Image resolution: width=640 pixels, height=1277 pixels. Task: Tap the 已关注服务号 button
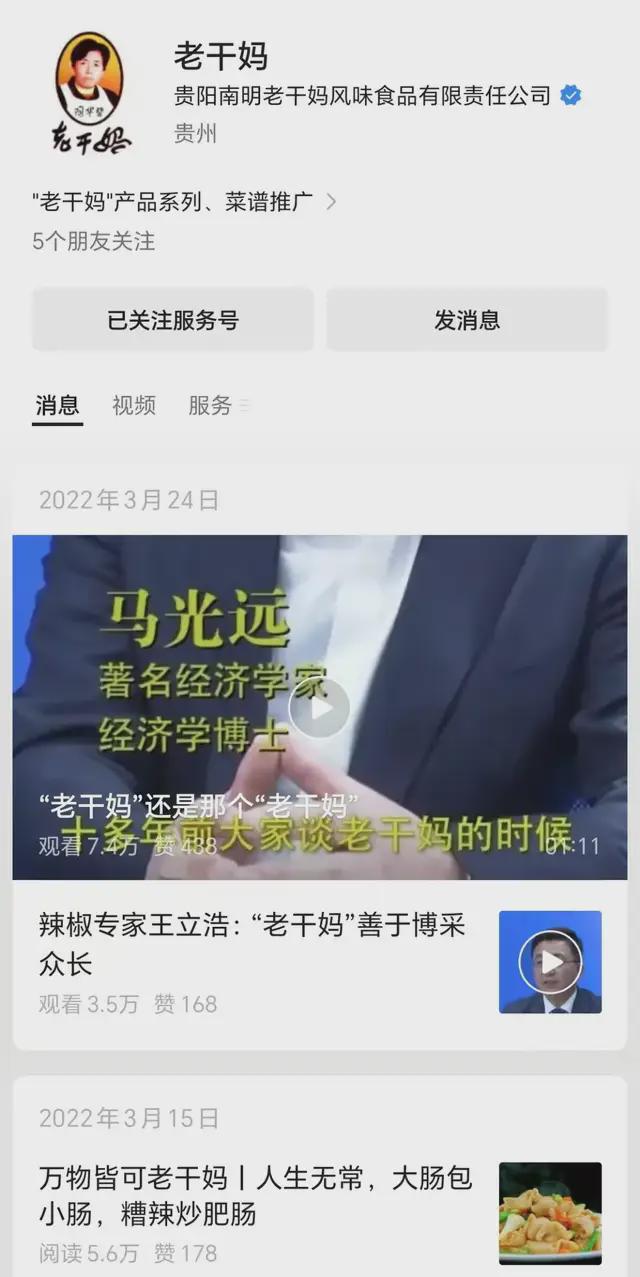point(173,320)
